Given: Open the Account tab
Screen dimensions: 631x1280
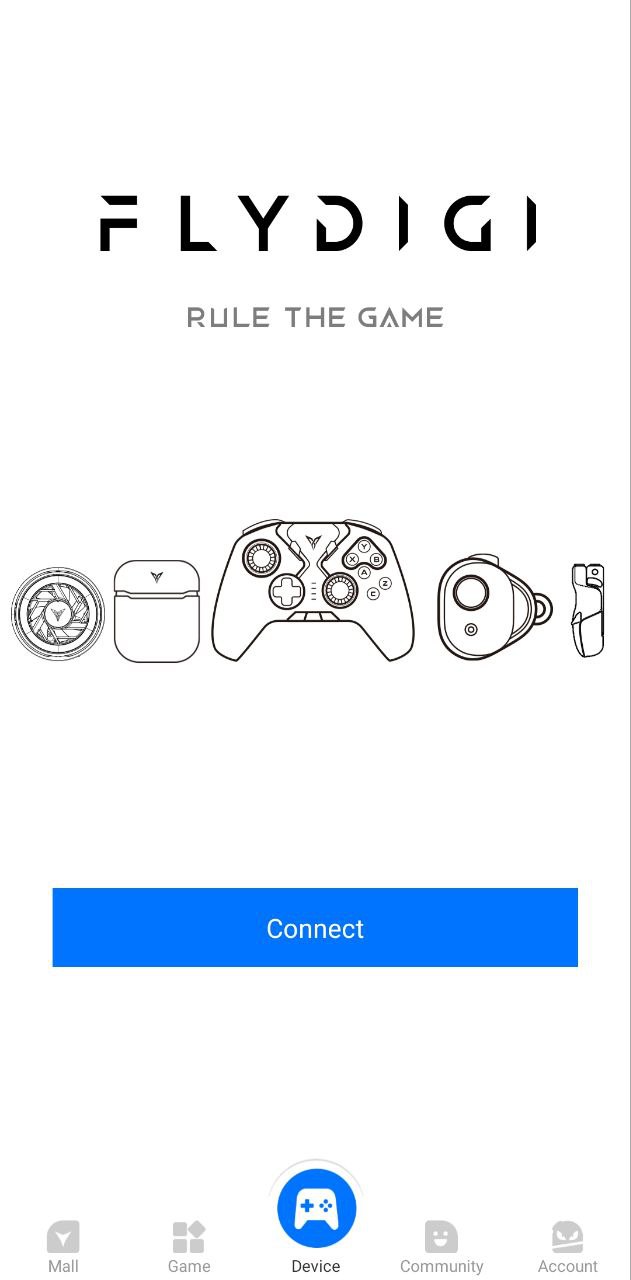Looking at the screenshot, I should click(x=567, y=1246).
